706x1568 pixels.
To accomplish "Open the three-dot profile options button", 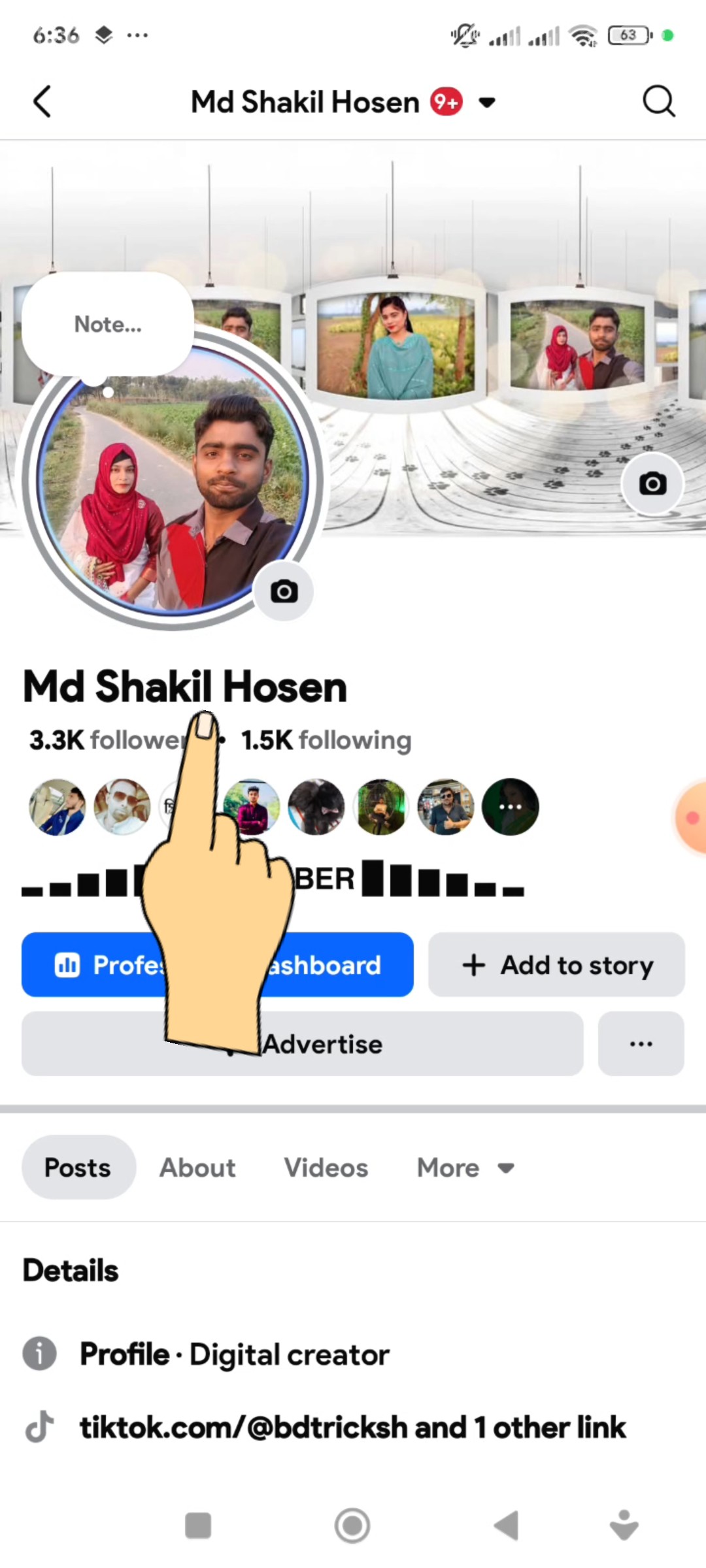I will [641, 1044].
